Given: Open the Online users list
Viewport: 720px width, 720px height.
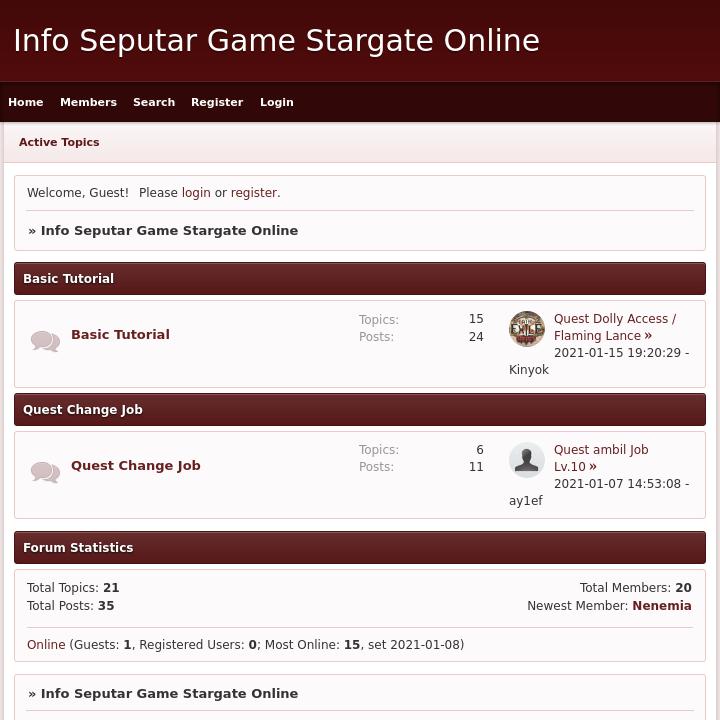Looking at the screenshot, I should pyautogui.click(x=46, y=645).
